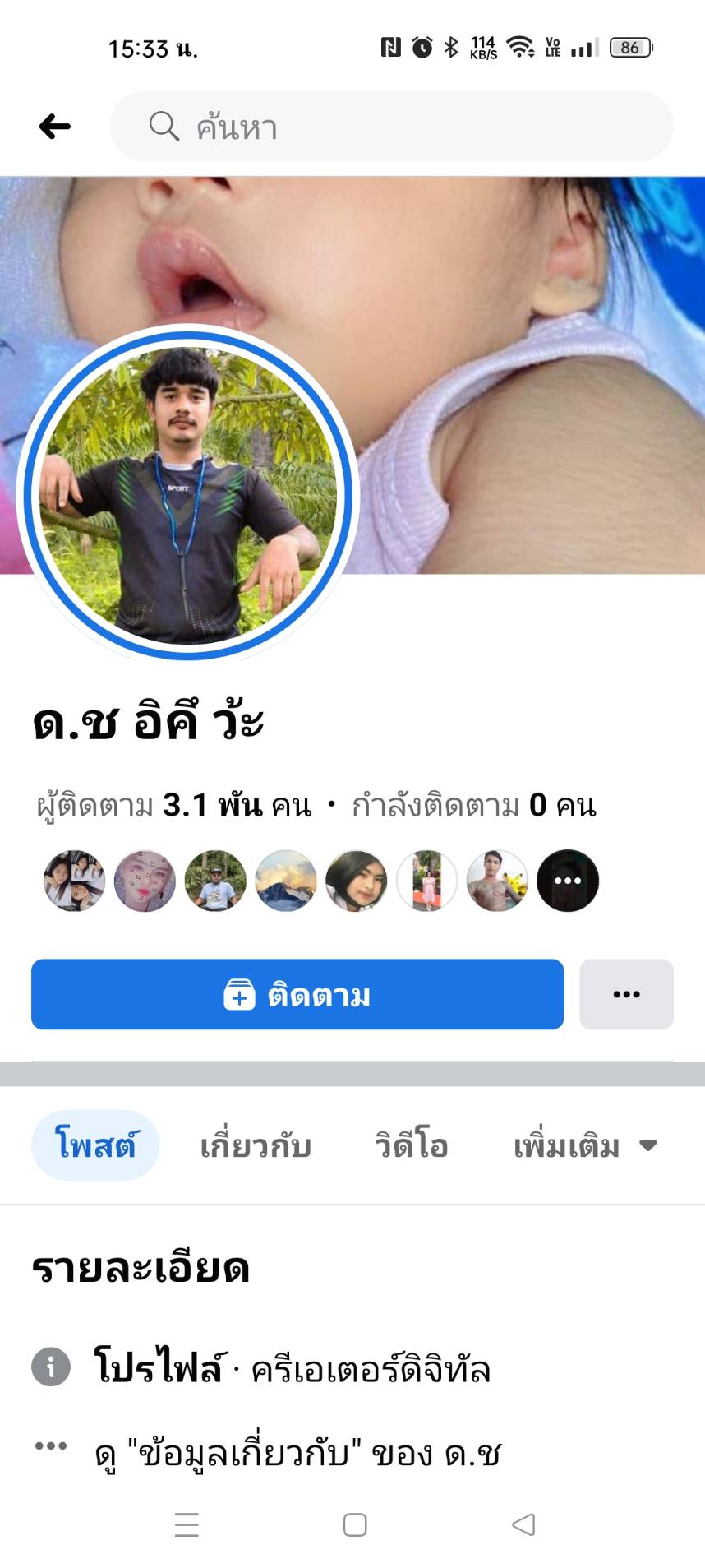Open the circular profile picture

187,494
